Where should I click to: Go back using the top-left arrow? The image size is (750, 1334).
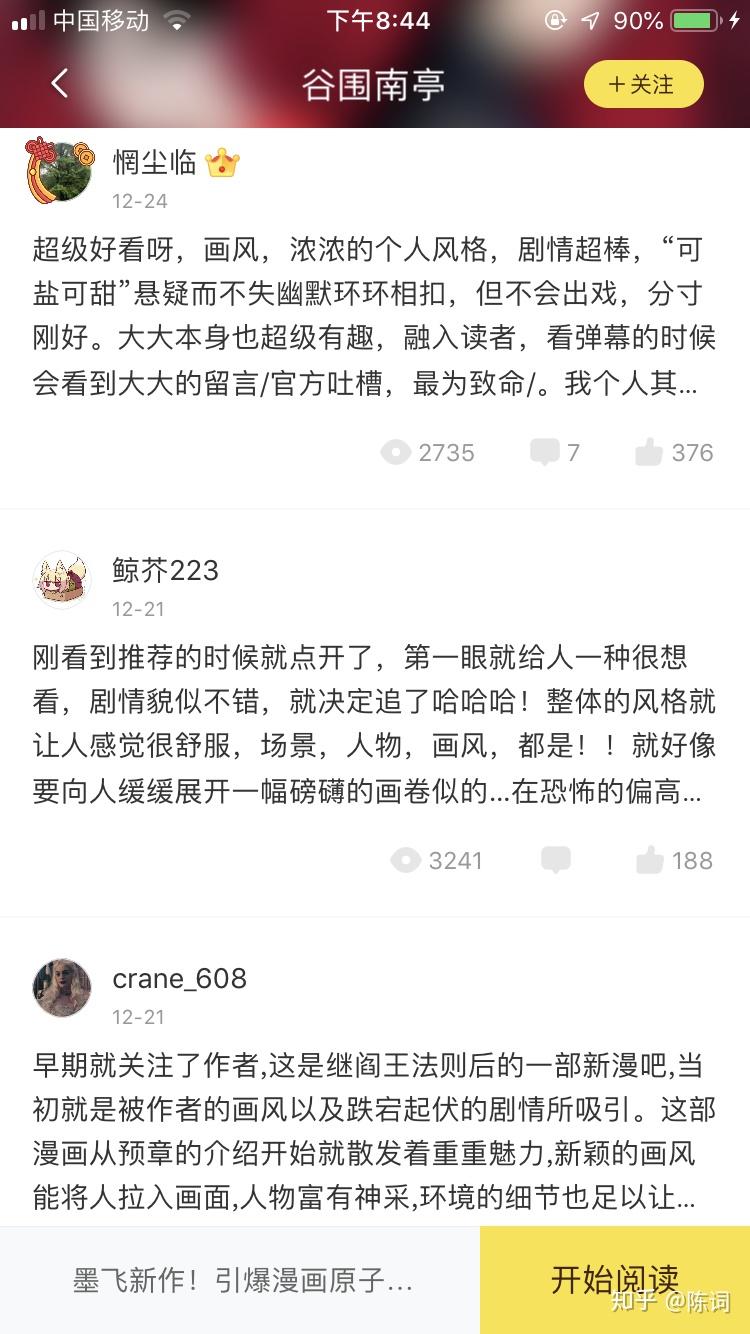(x=60, y=84)
